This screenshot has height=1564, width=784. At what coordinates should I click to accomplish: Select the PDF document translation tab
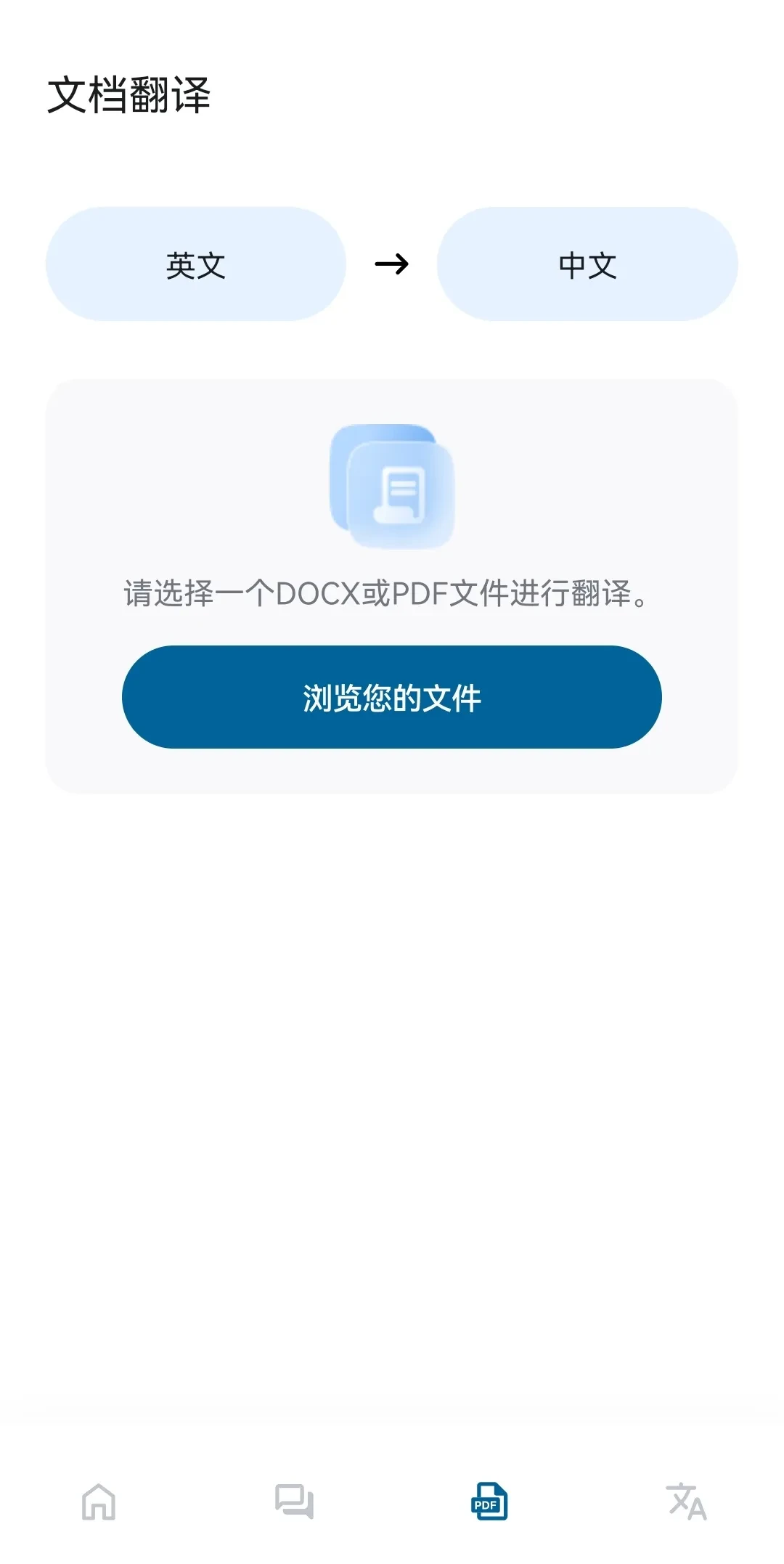(x=489, y=1501)
